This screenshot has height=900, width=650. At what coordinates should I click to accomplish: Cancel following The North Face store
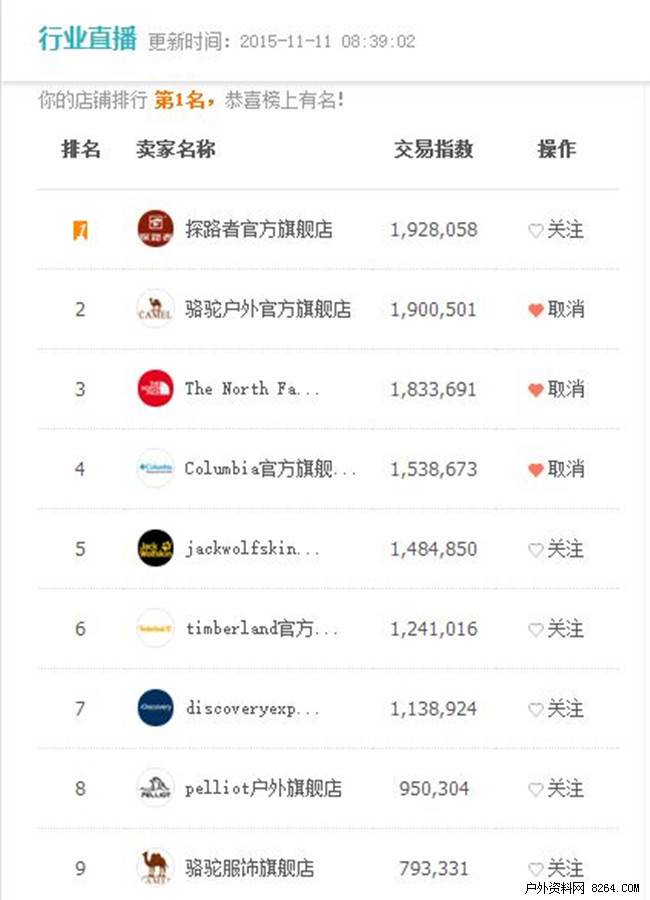(x=556, y=390)
